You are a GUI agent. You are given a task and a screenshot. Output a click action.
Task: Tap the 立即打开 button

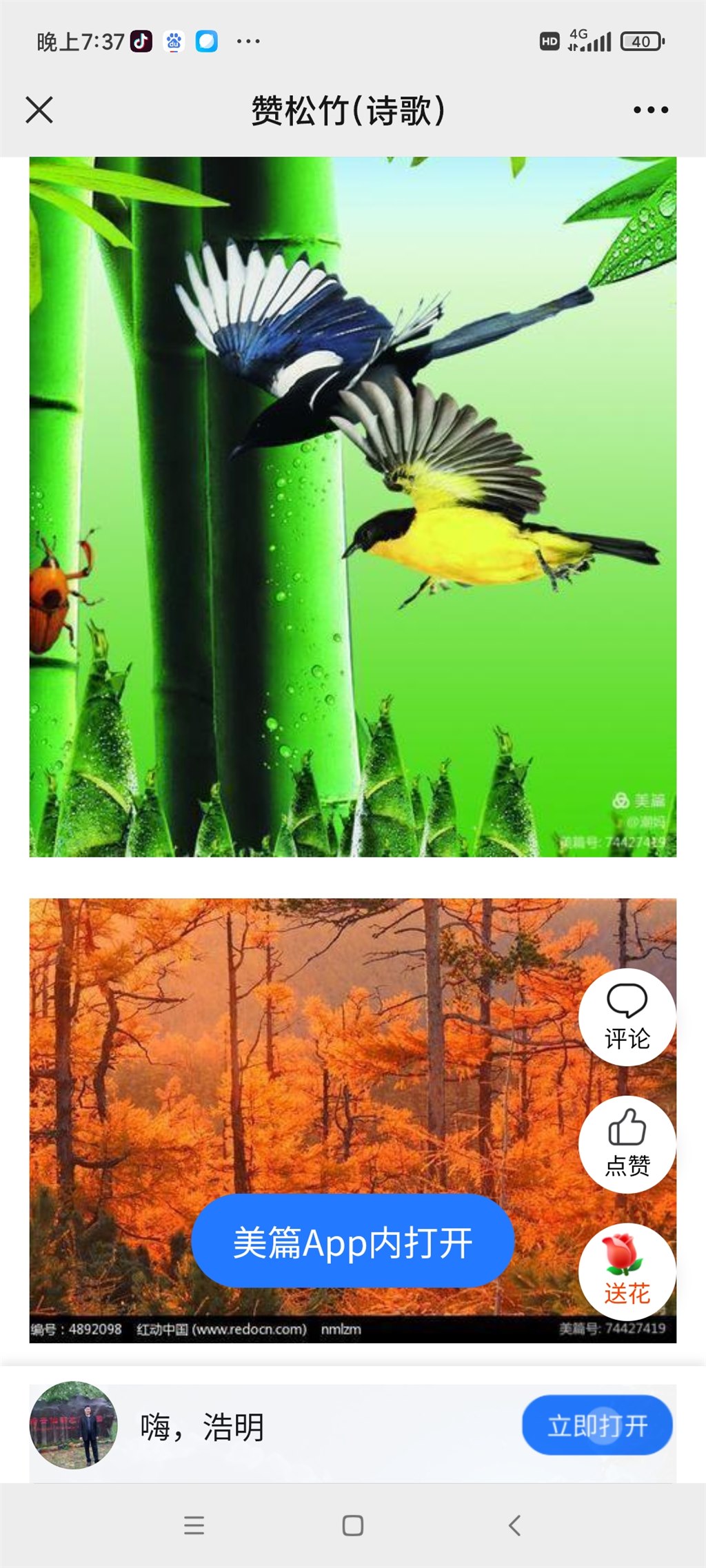(597, 1425)
